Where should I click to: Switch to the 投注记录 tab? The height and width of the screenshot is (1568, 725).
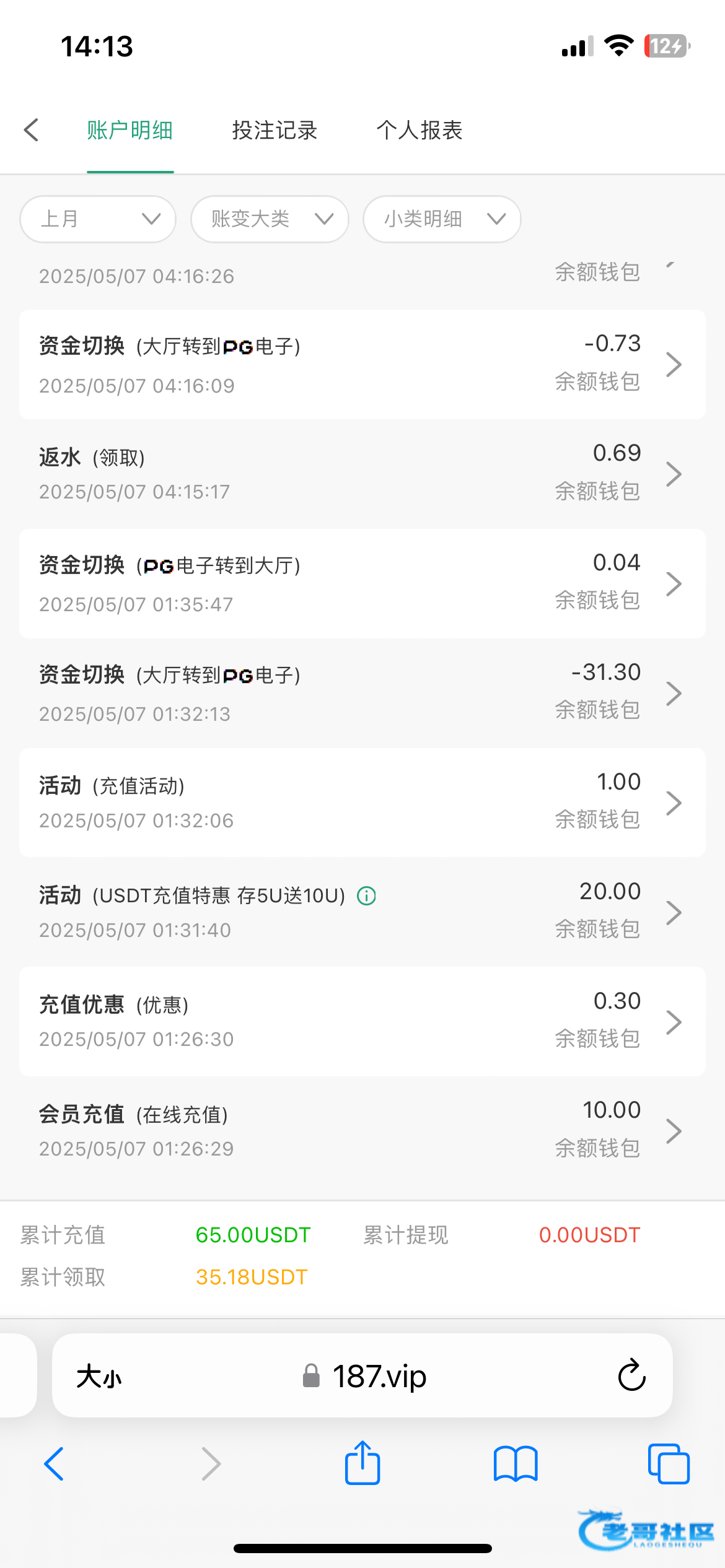tap(275, 130)
